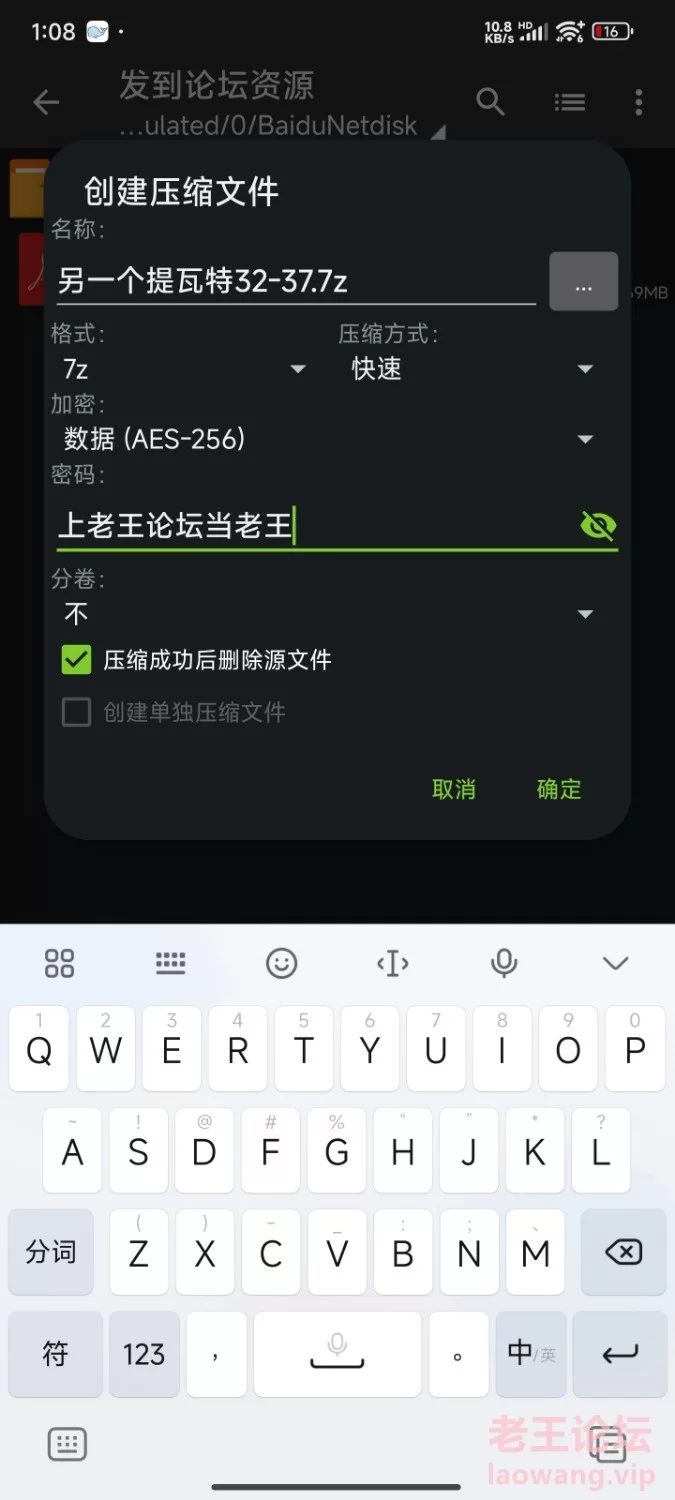Focus the password input field
Viewport: 675px width, 1500px height.
(x=310, y=526)
